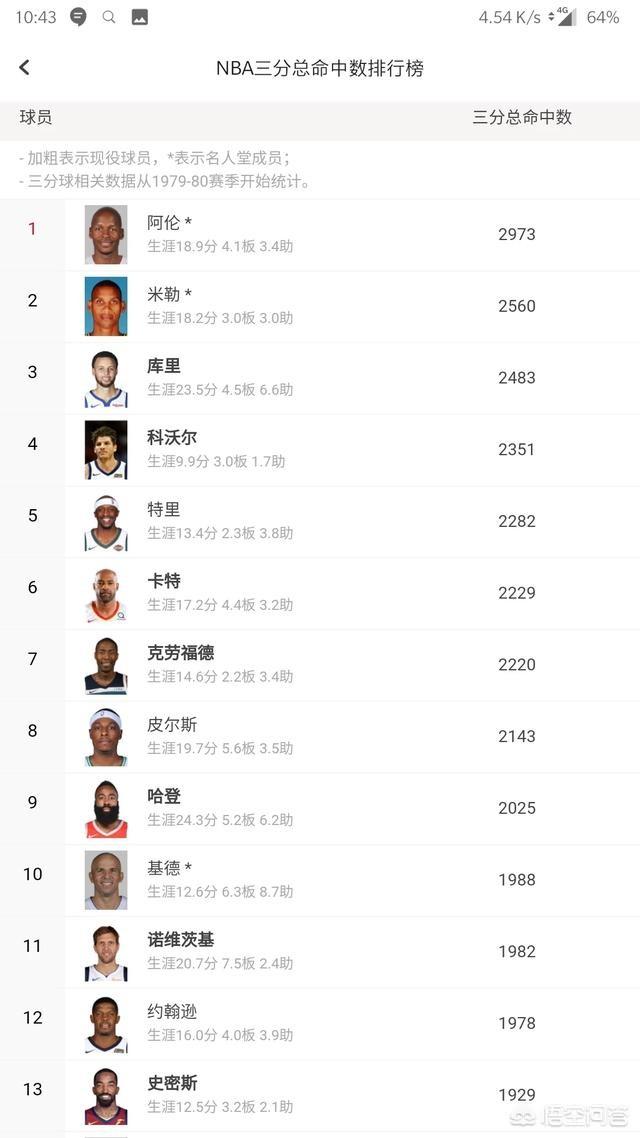640x1138 pixels.
Task: Tap the 卡特 player row
Action: click(x=320, y=594)
